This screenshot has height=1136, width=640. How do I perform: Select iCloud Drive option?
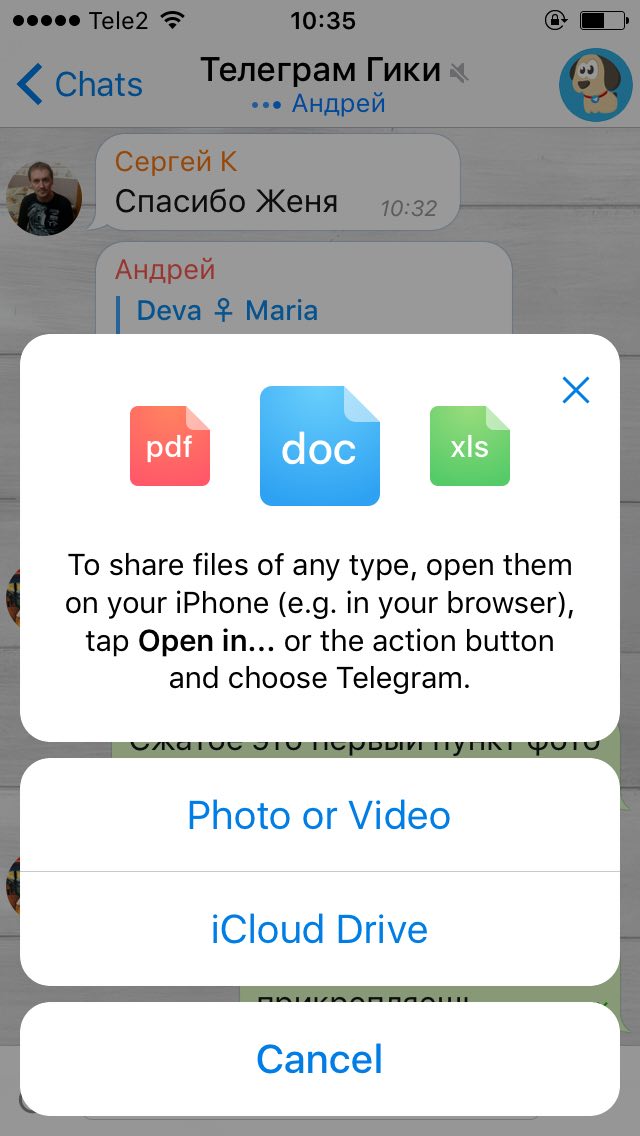coord(319,930)
